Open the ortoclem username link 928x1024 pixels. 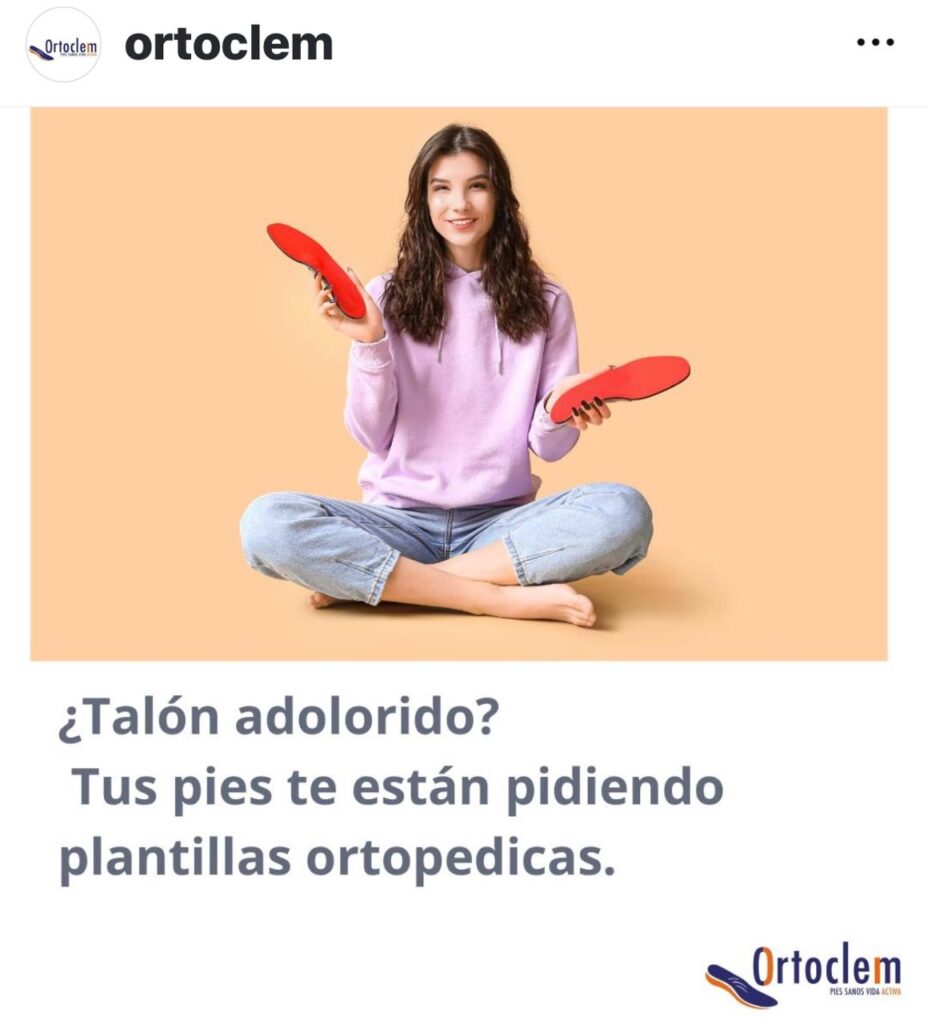(x=228, y=44)
